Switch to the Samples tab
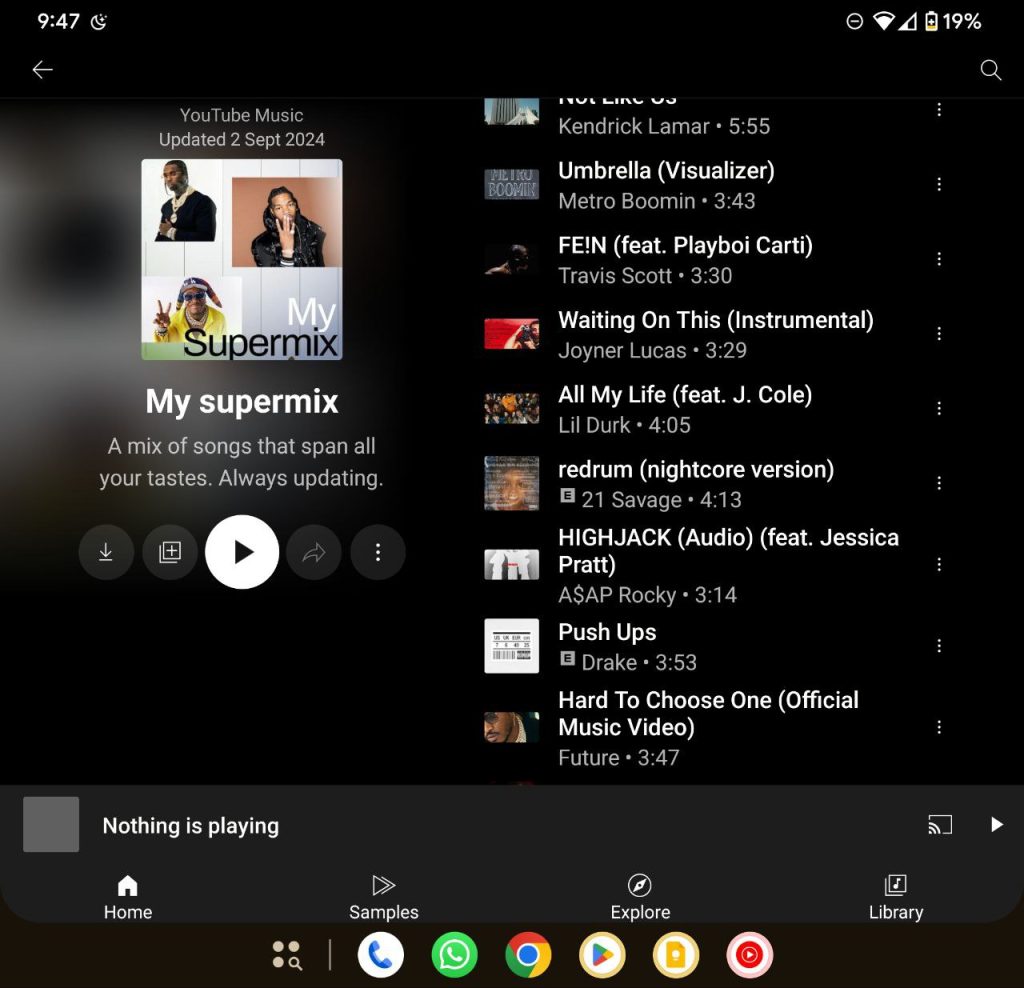Viewport: 1024px width, 988px height. (x=383, y=896)
